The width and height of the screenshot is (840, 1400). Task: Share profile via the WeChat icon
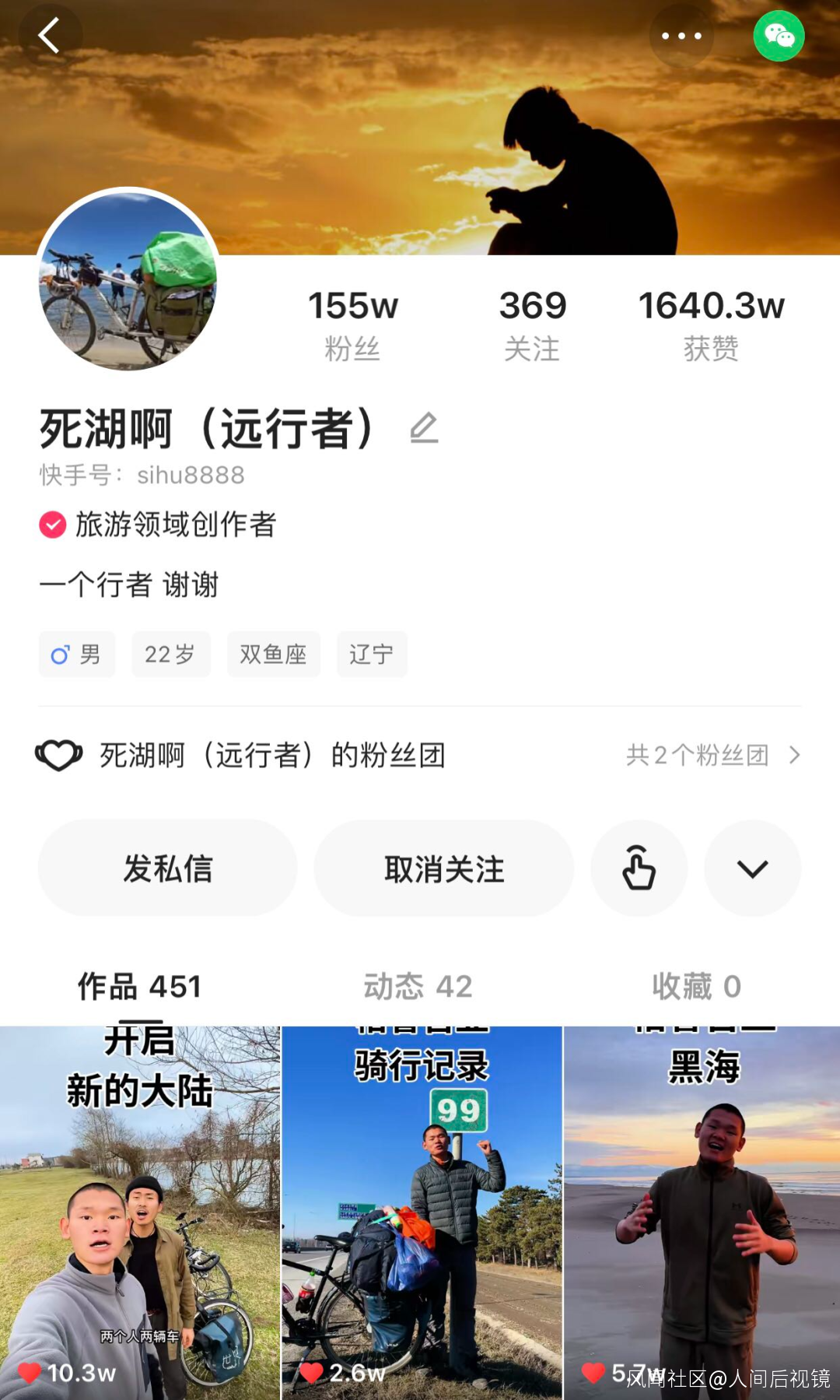pyautogui.click(x=779, y=36)
